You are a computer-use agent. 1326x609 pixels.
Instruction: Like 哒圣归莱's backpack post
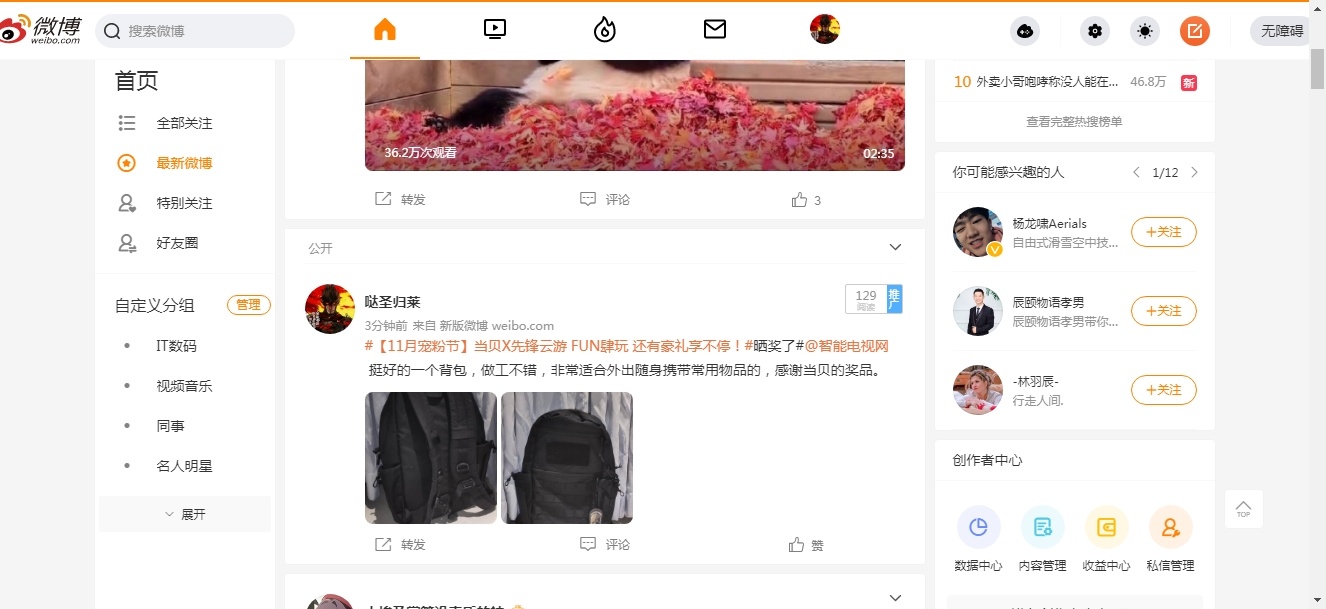[806, 545]
